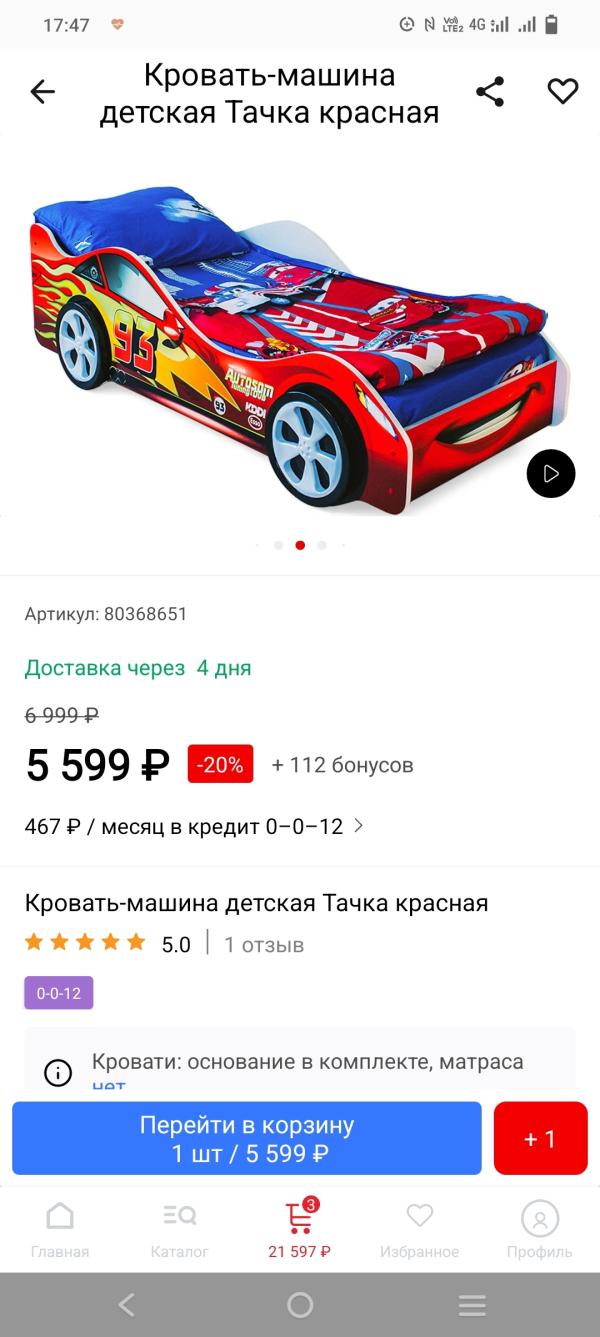Screen dimensions: 600x1337
Task: Tap the 0-0-12 chip
Action: tap(59, 993)
